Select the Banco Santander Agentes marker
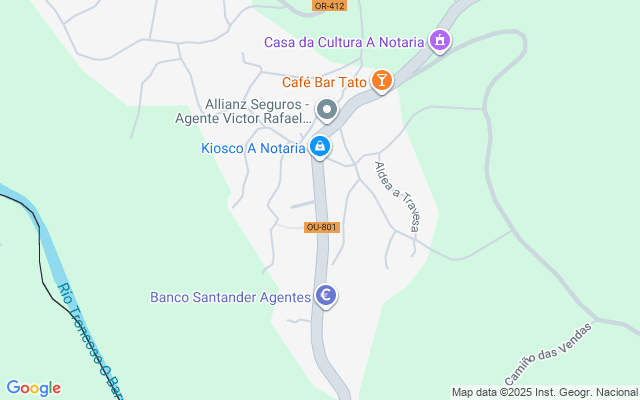This screenshot has width=640, height=400. click(x=325, y=296)
